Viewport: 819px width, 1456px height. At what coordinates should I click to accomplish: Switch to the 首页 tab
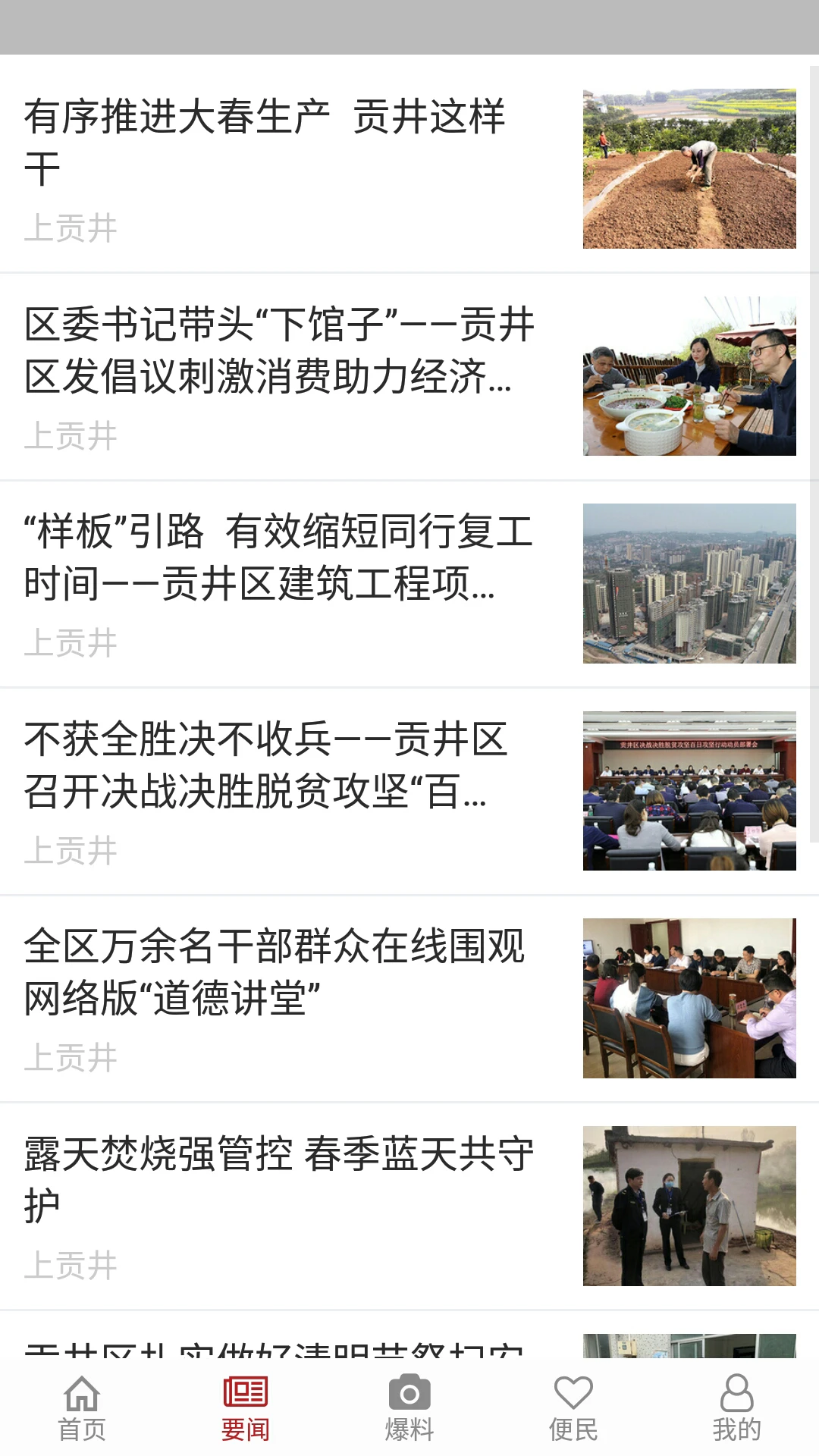[x=81, y=1426]
